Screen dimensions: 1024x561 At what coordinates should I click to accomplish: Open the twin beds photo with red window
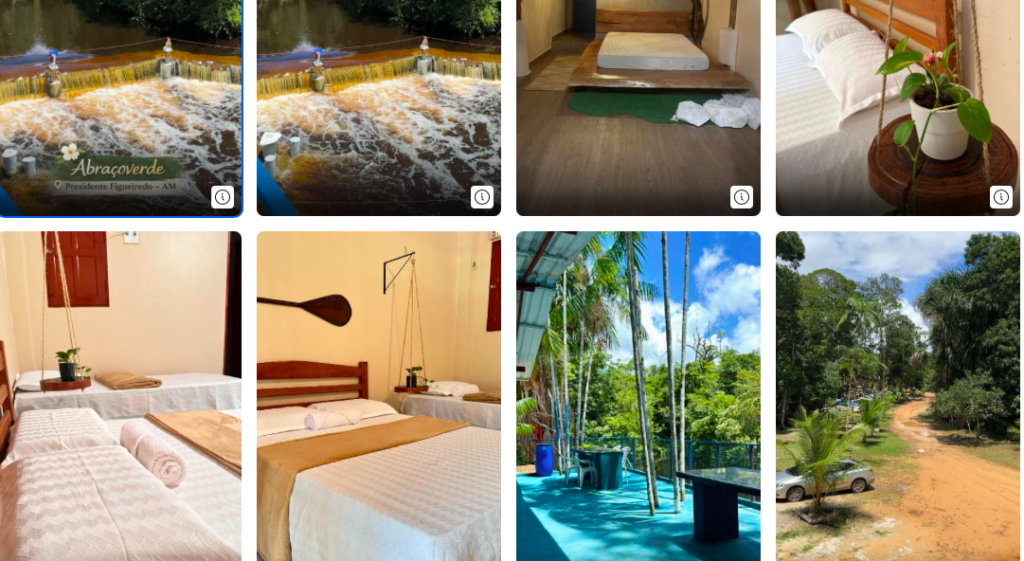tap(120, 396)
